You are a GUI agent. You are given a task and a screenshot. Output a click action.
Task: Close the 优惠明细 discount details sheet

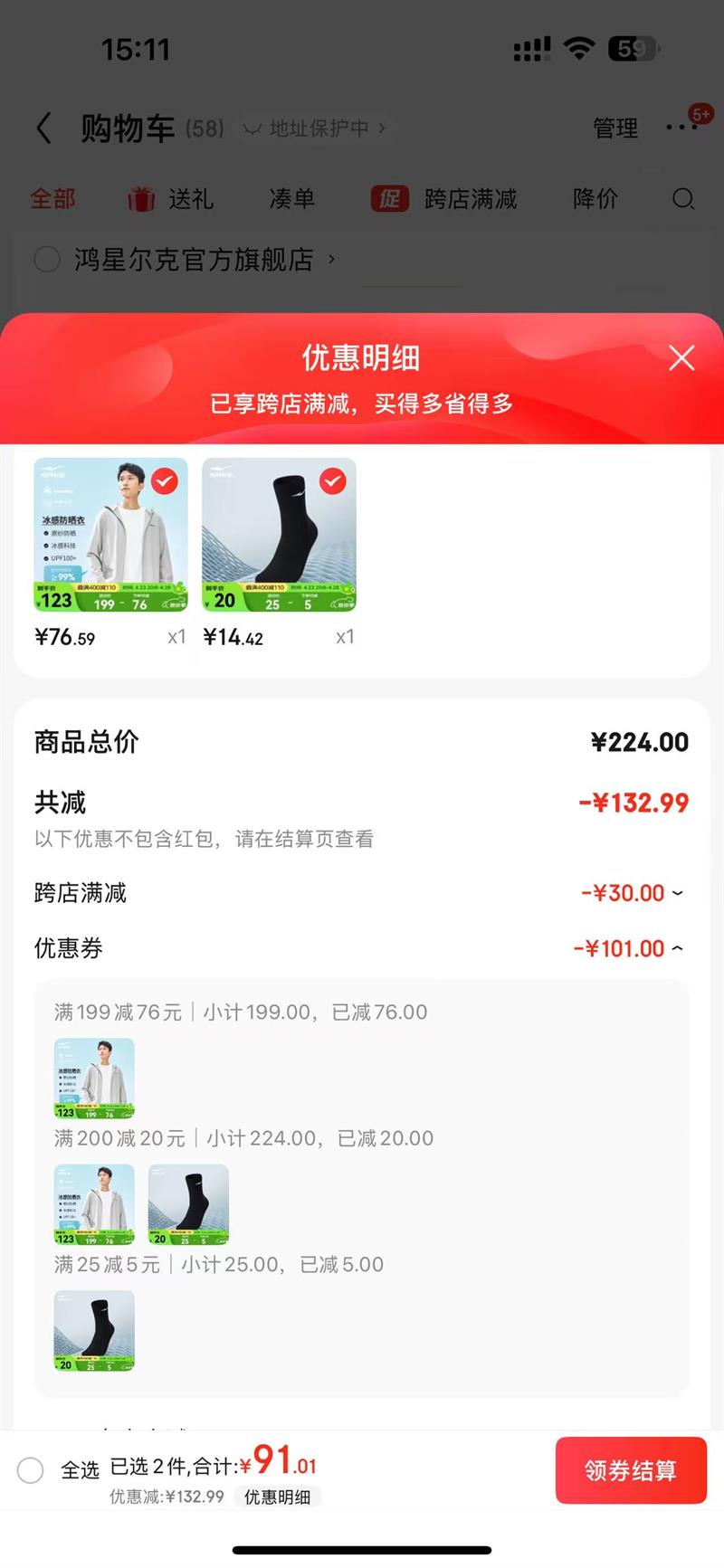[681, 358]
